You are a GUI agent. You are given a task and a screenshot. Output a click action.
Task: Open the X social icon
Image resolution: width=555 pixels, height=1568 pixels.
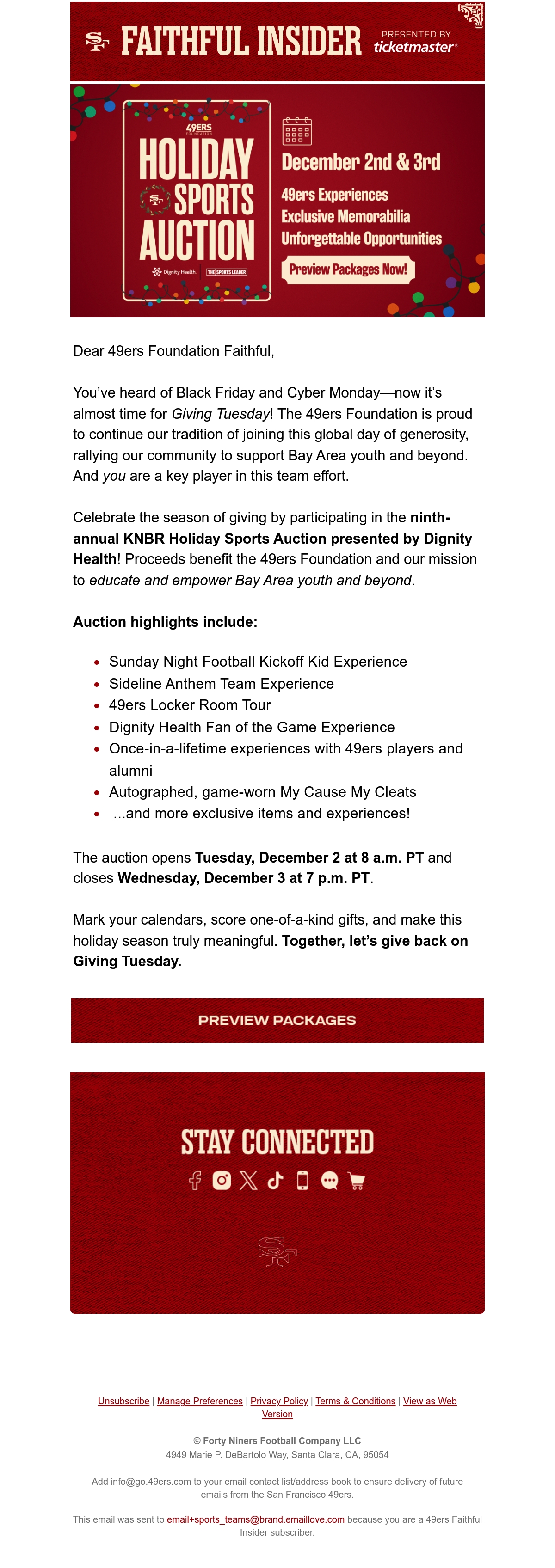(x=248, y=1180)
